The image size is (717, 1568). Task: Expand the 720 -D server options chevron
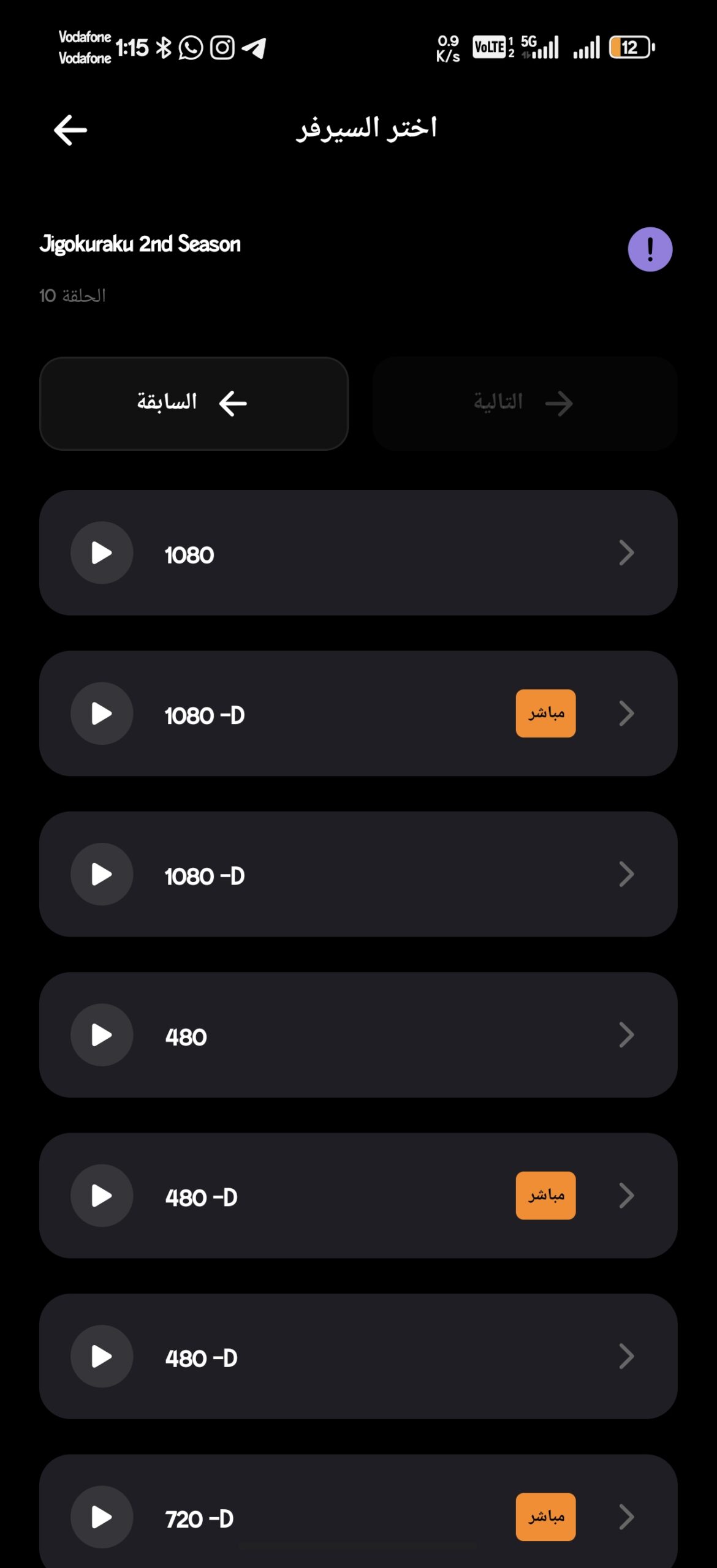(627, 1517)
